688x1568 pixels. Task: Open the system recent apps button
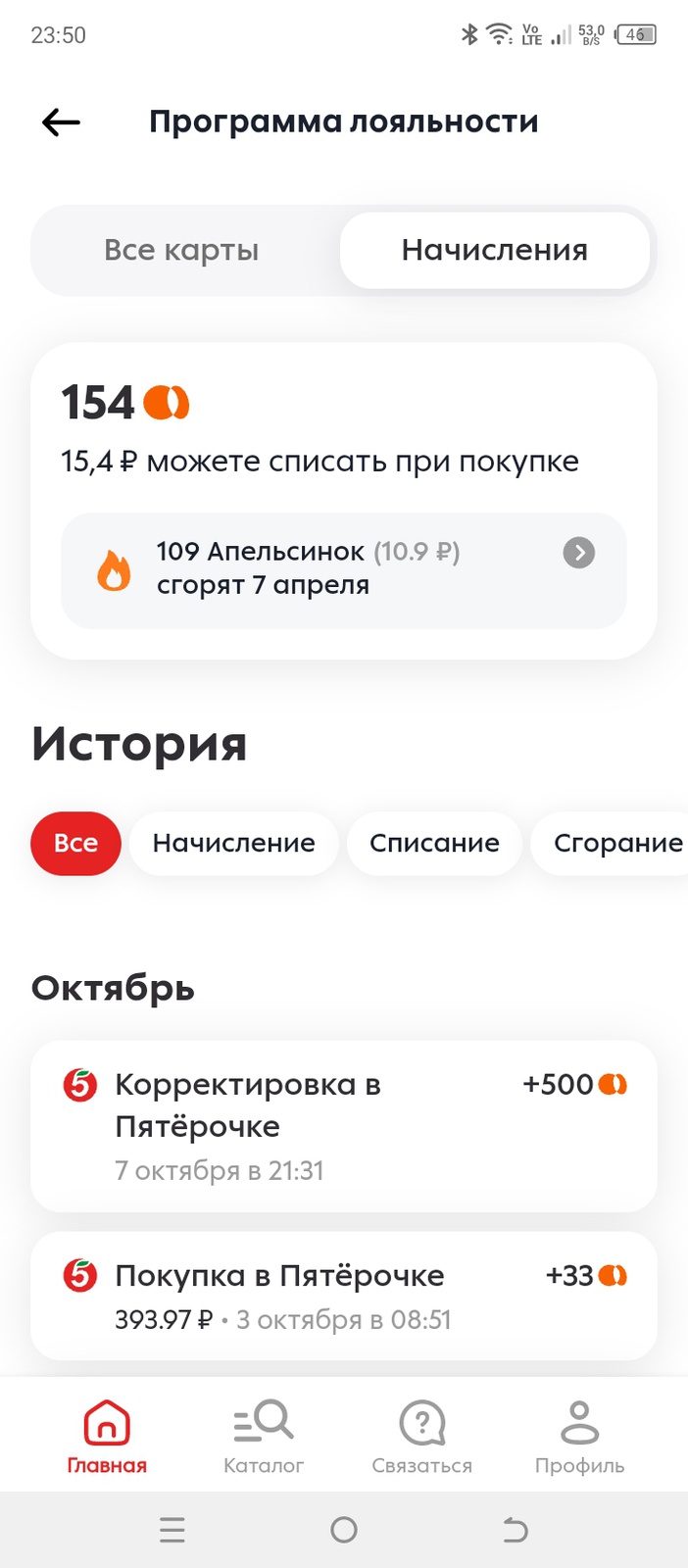tap(172, 1530)
